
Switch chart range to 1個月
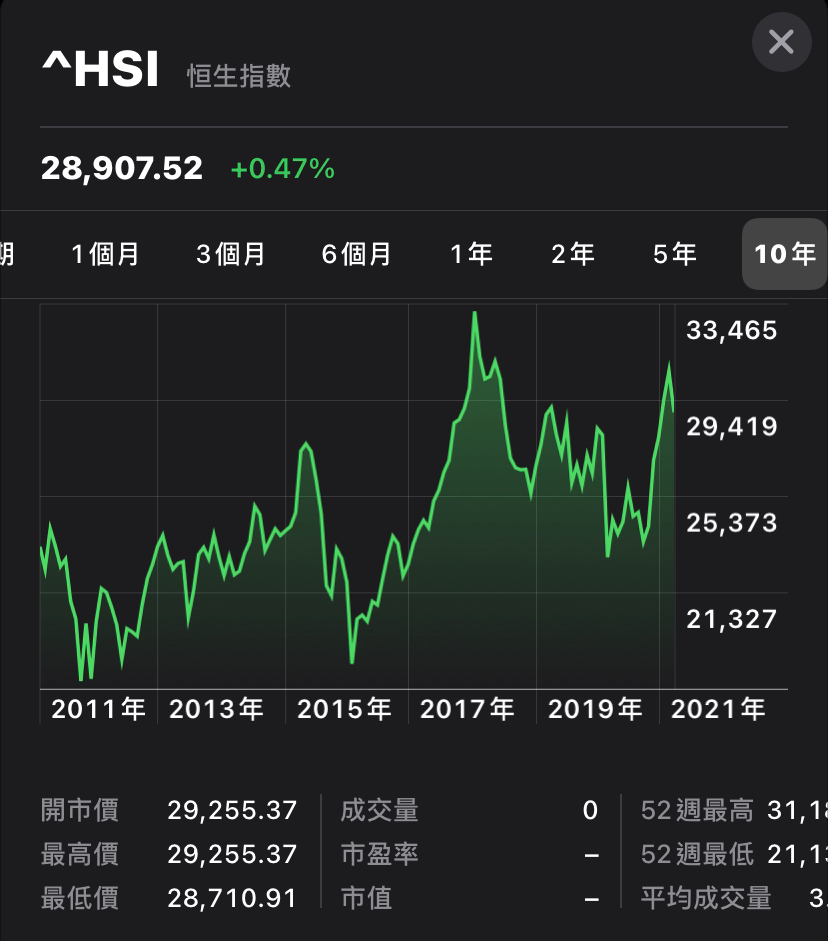pos(106,254)
